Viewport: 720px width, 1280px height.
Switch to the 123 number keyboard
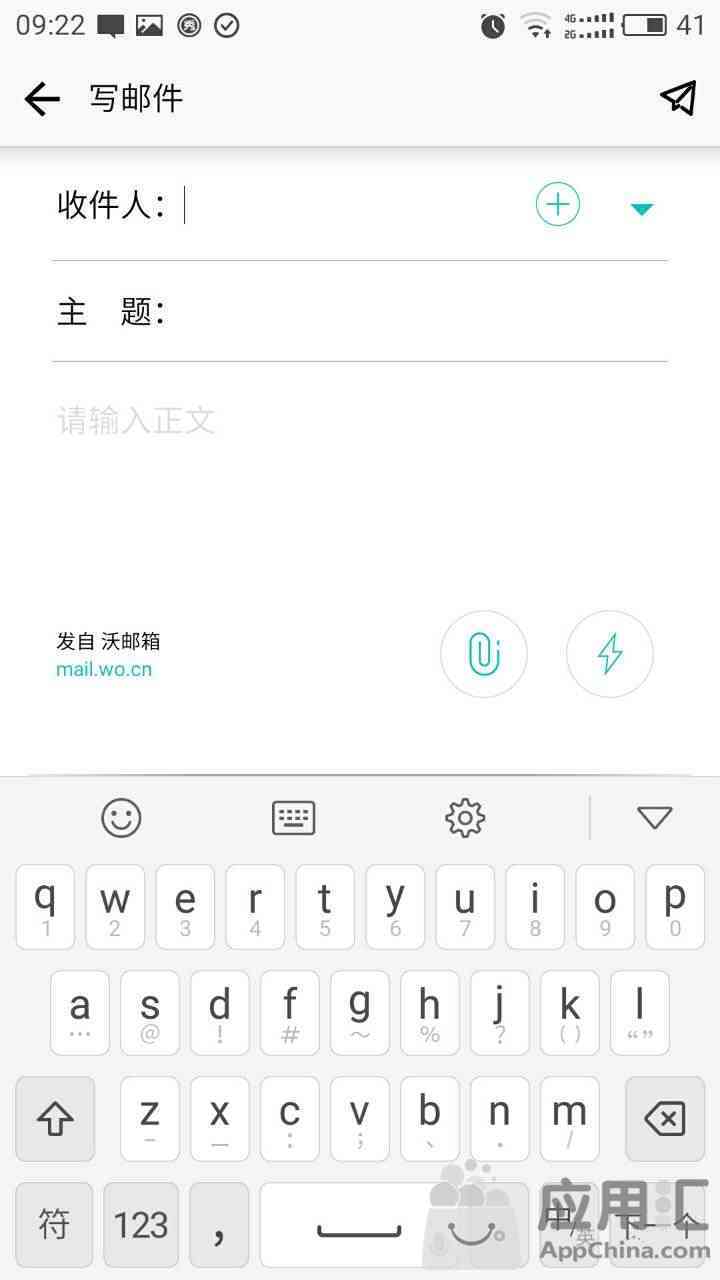click(141, 1224)
